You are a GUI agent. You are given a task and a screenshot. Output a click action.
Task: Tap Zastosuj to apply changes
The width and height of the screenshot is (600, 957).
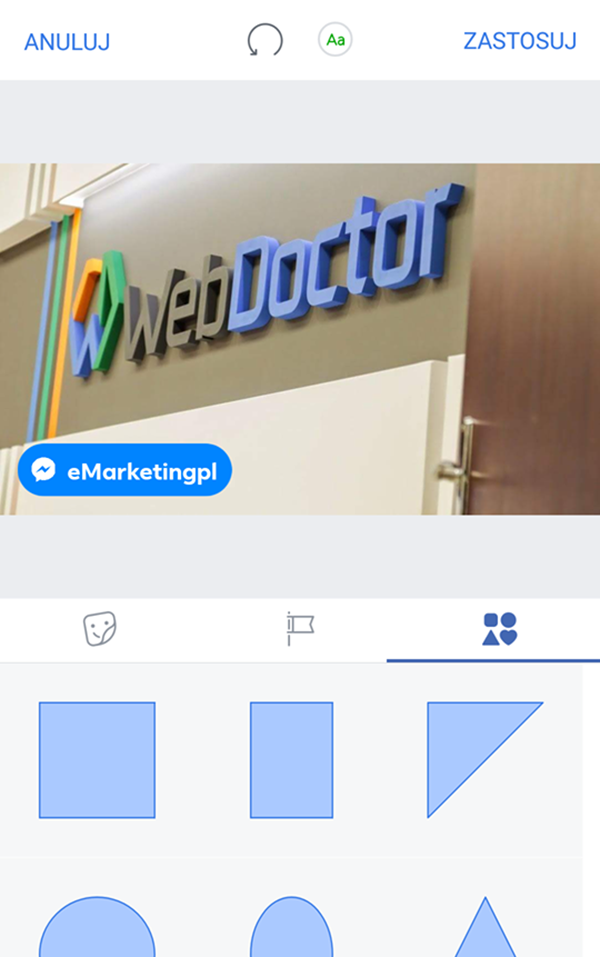coord(519,42)
